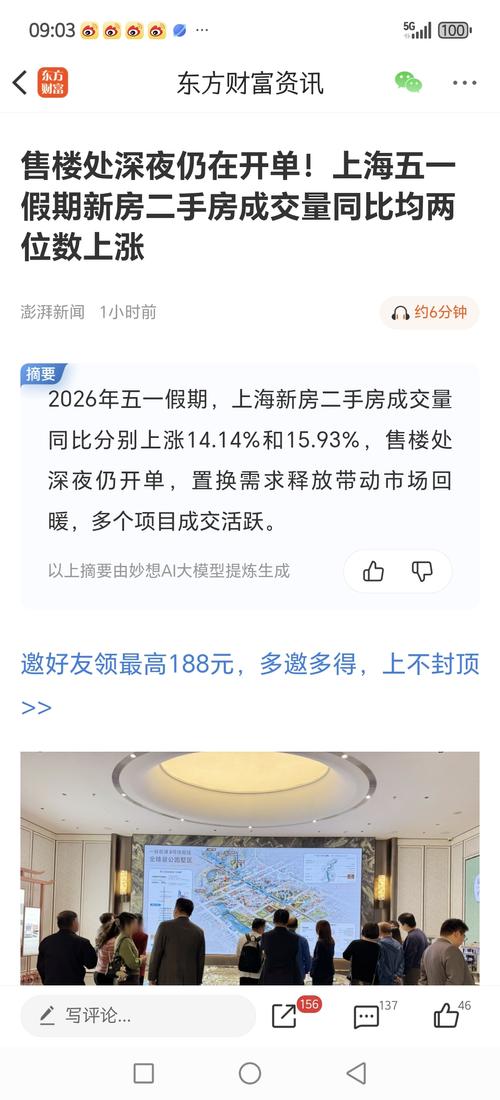Give the AI summary a thumbs down
Image resolution: width=500 pixels, height=1100 pixels.
click(422, 572)
